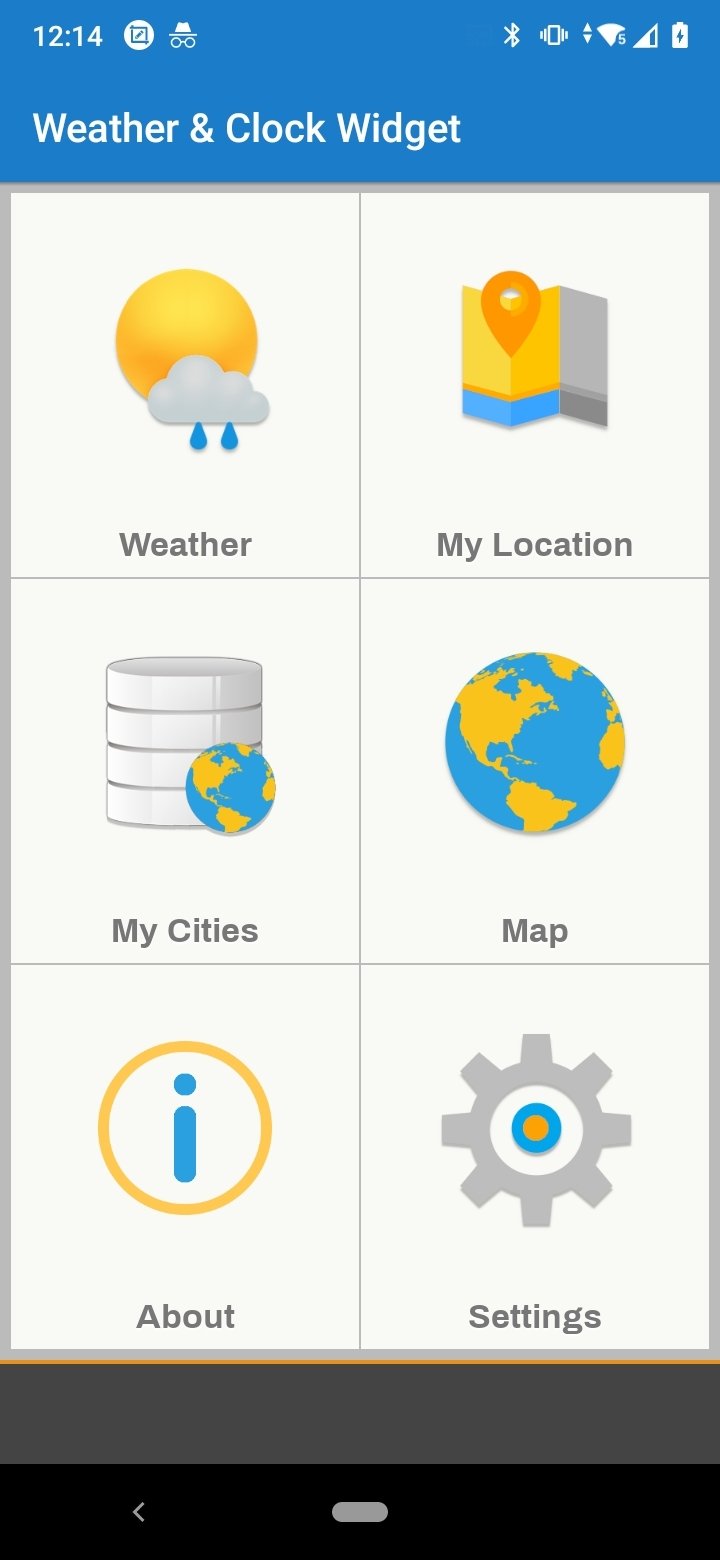
Task: Tap the system back button
Action: (x=139, y=1512)
